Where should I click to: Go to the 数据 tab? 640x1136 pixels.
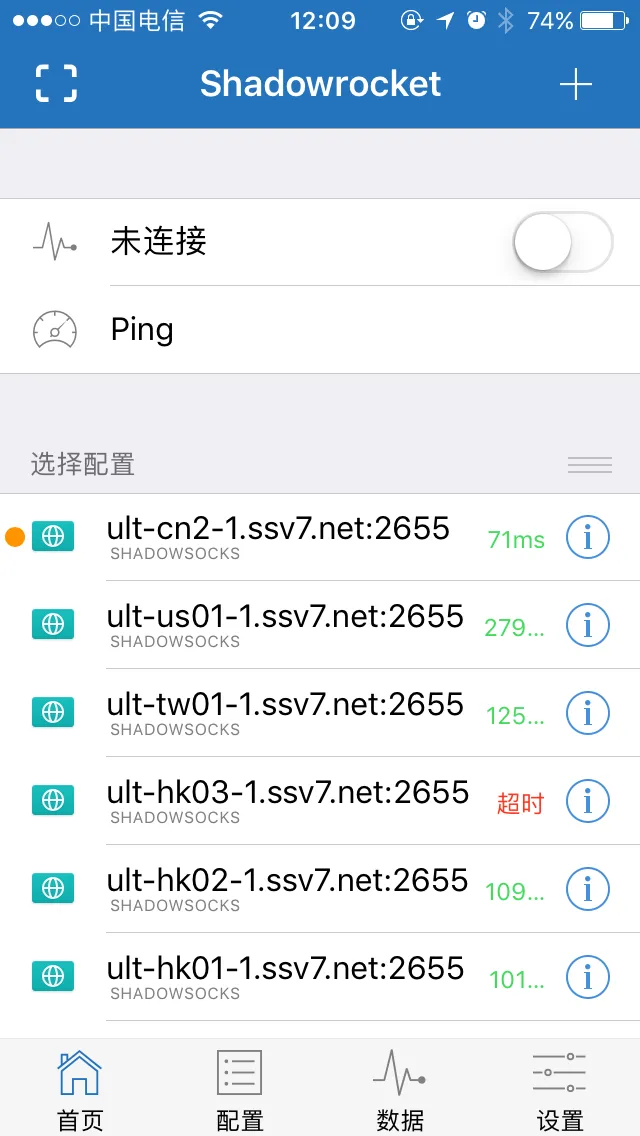click(399, 1089)
